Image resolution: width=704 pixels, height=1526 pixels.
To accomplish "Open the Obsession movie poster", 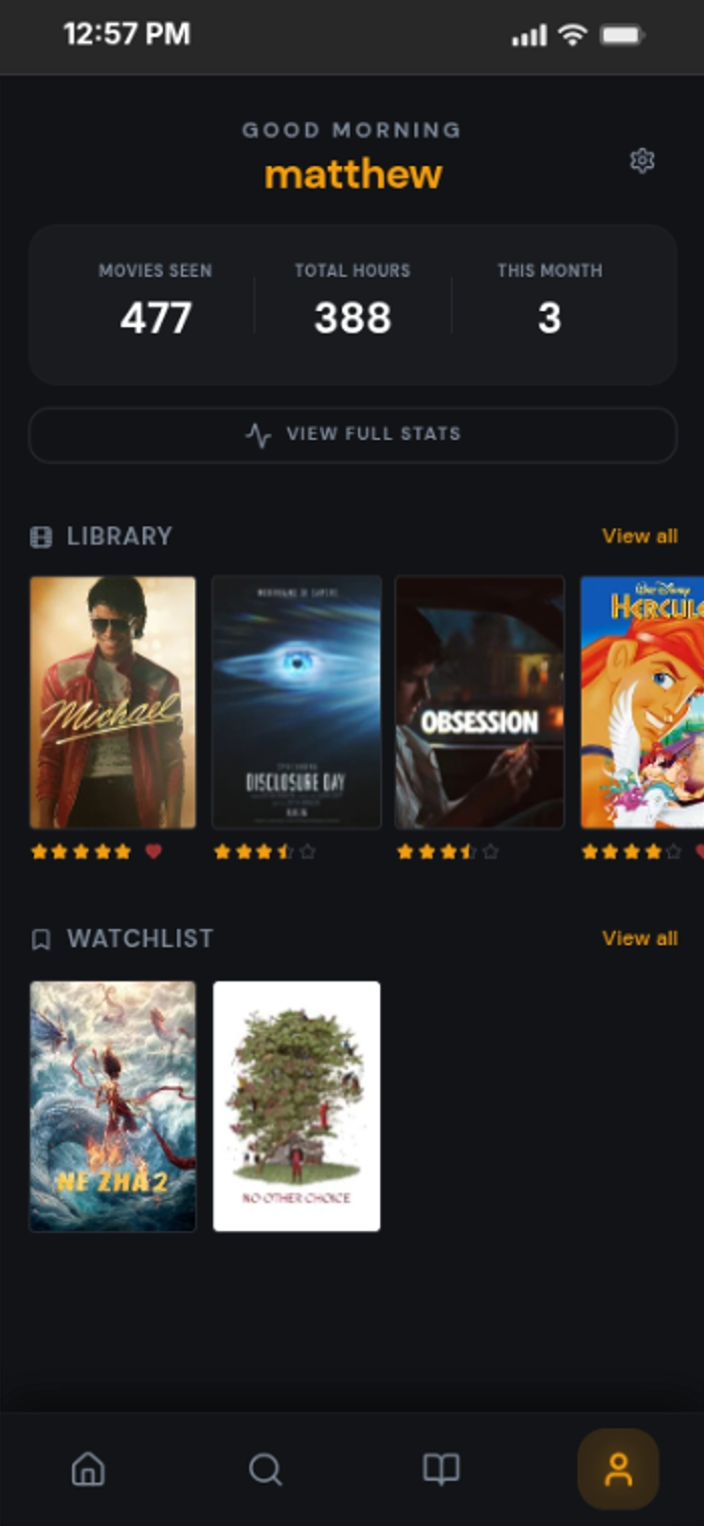I will [480, 702].
